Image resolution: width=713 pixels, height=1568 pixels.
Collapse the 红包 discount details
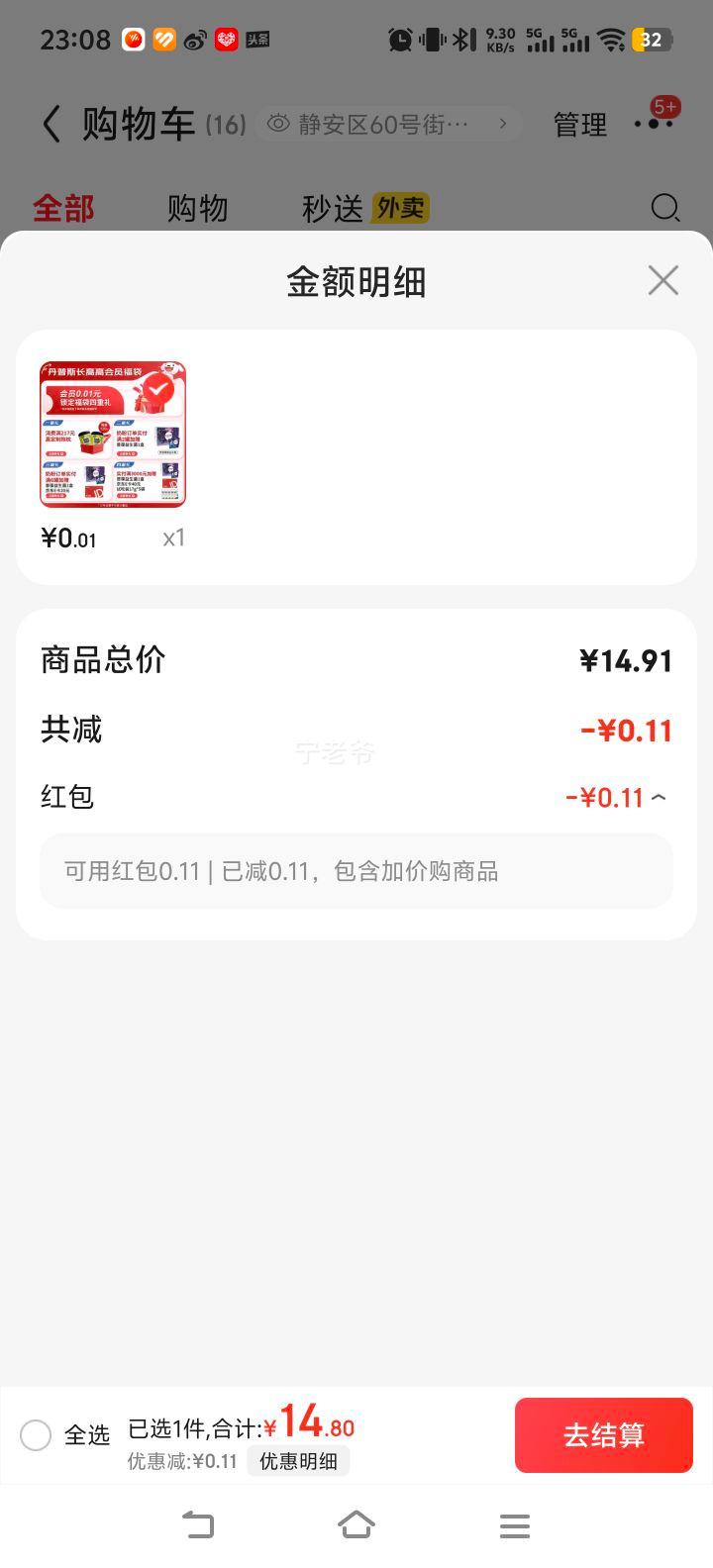[659, 798]
